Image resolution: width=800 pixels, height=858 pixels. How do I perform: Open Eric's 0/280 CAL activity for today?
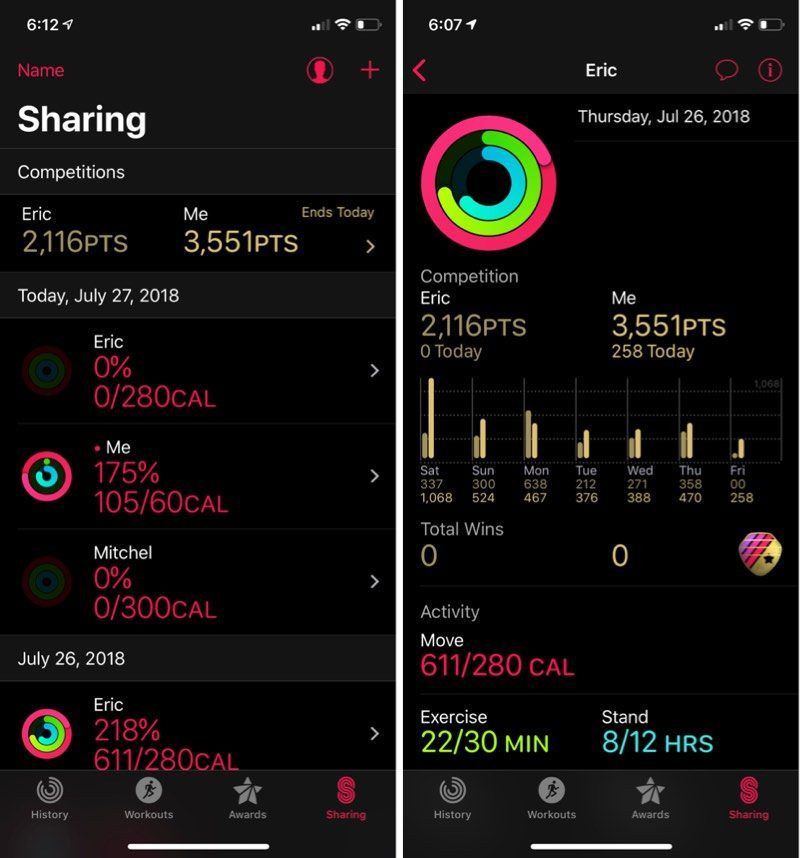198,371
